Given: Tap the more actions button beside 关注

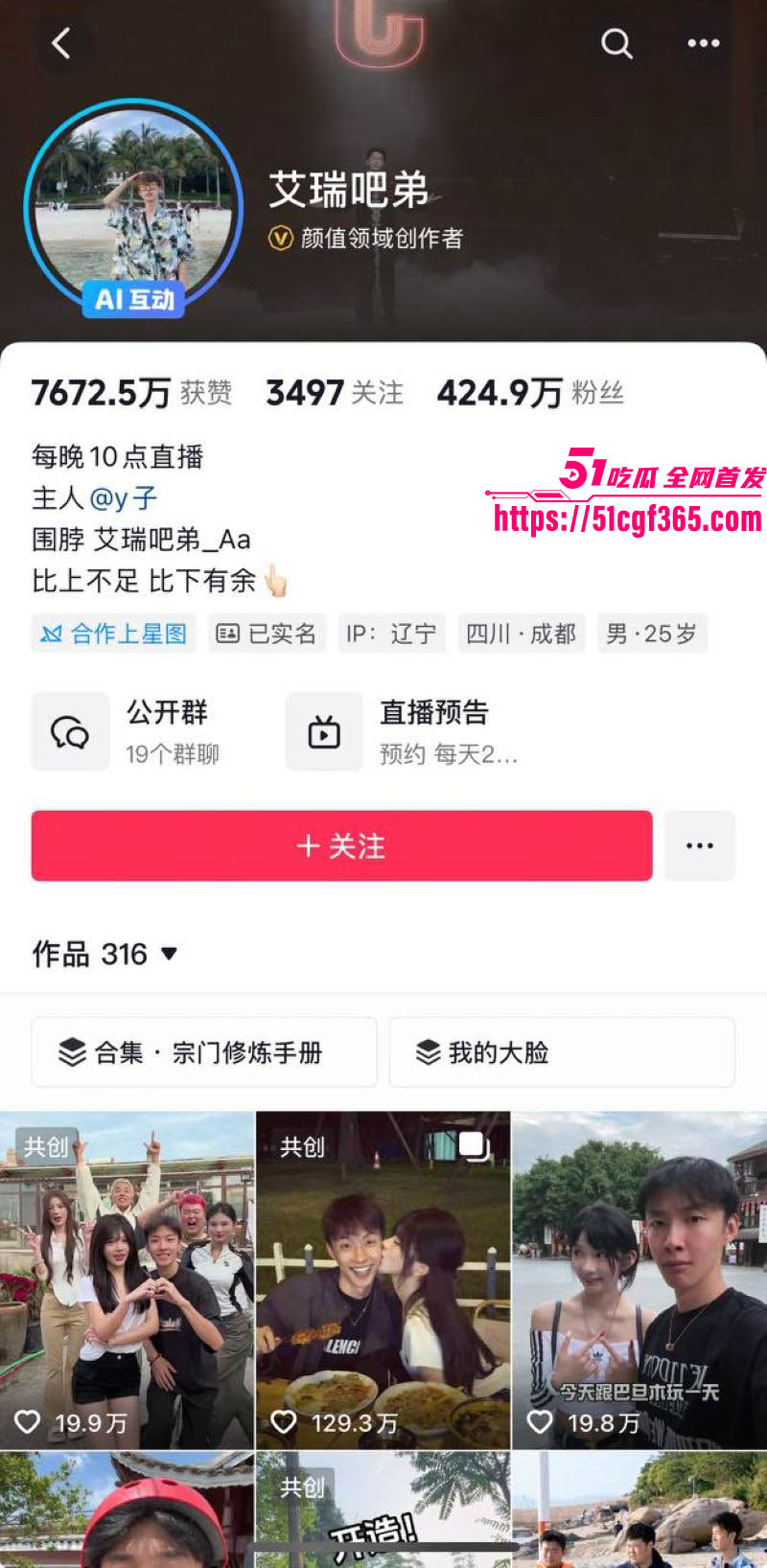Looking at the screenshot, I should tap(700, 845).
